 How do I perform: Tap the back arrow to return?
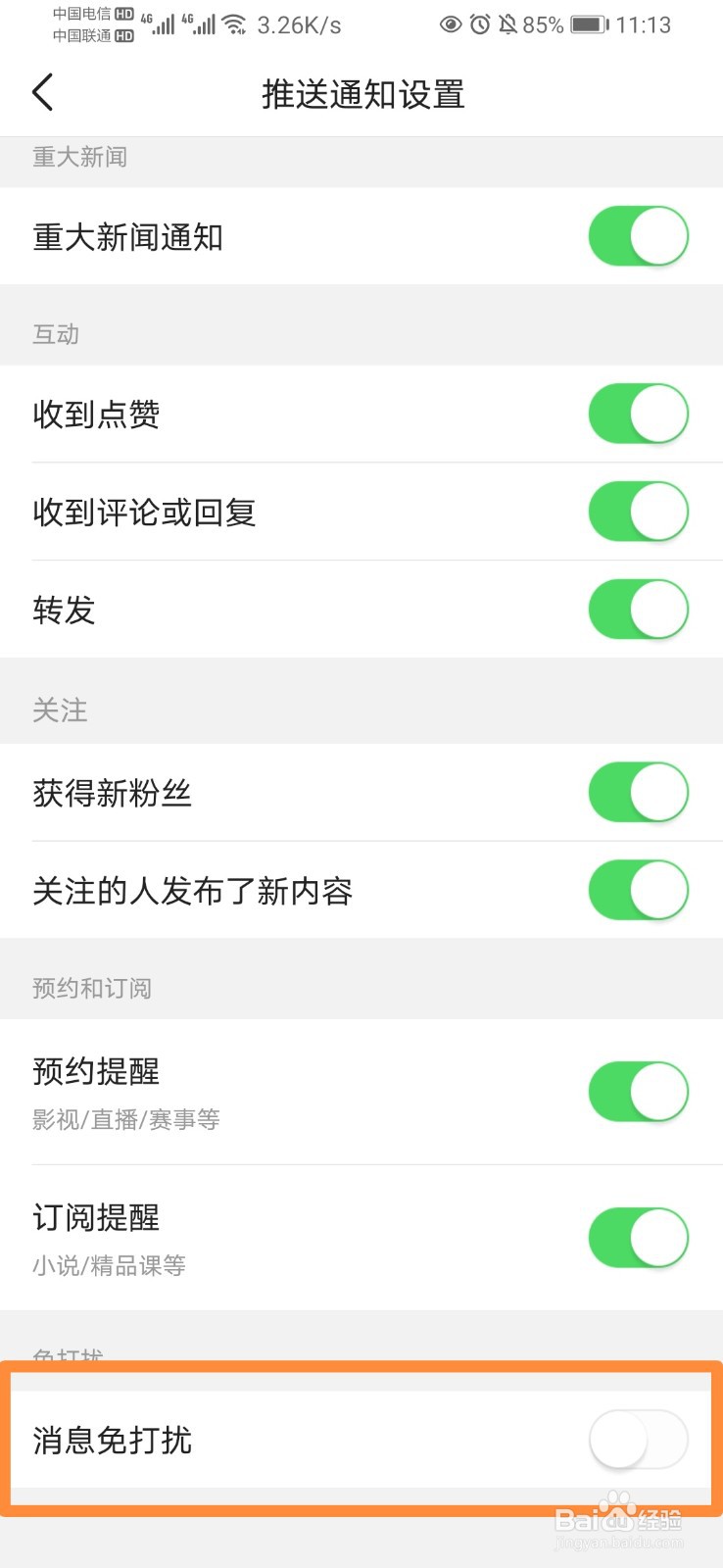[x=41, y=92]
